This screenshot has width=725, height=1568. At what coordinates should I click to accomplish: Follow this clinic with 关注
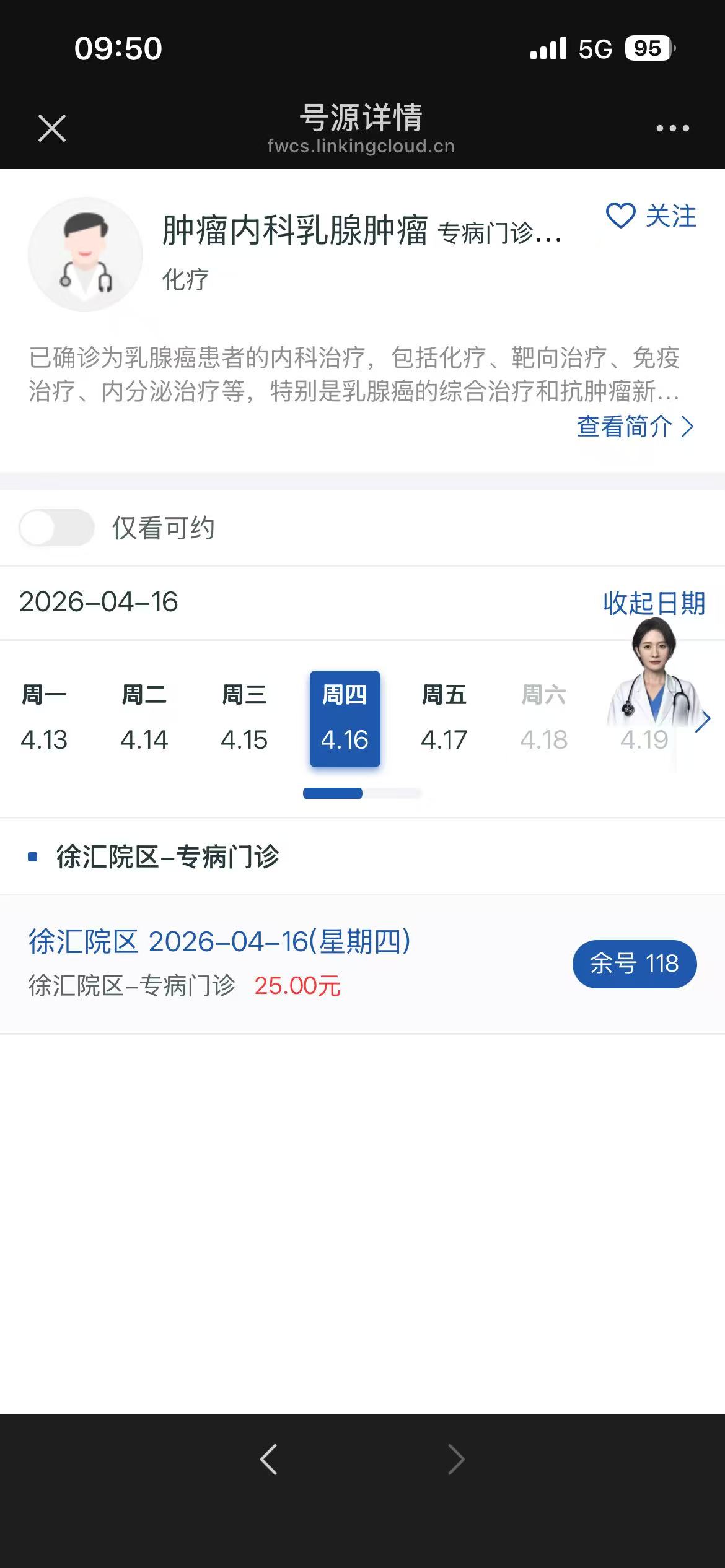coord(651,216)
